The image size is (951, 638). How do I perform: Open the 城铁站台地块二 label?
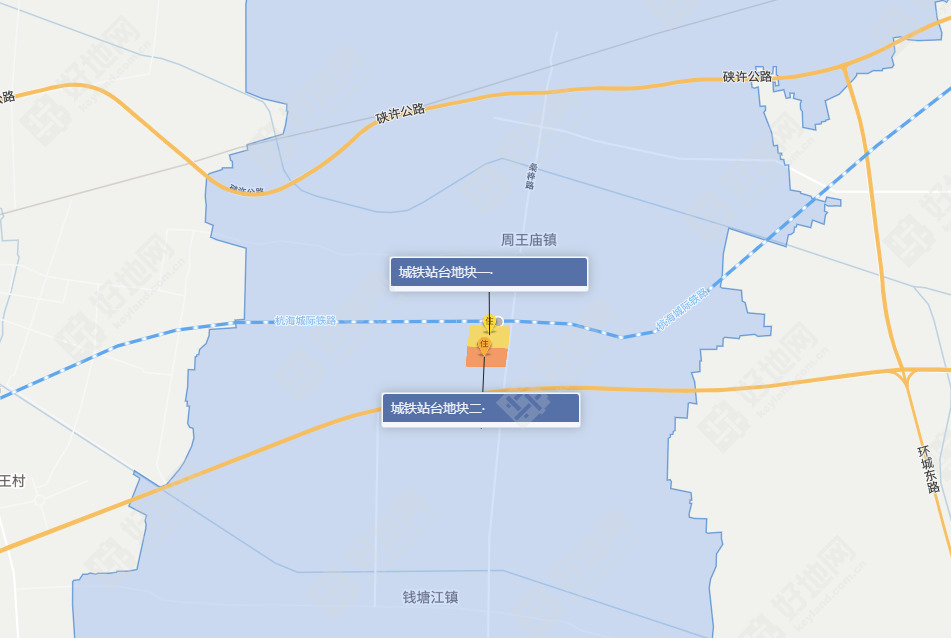pos(480,409)
